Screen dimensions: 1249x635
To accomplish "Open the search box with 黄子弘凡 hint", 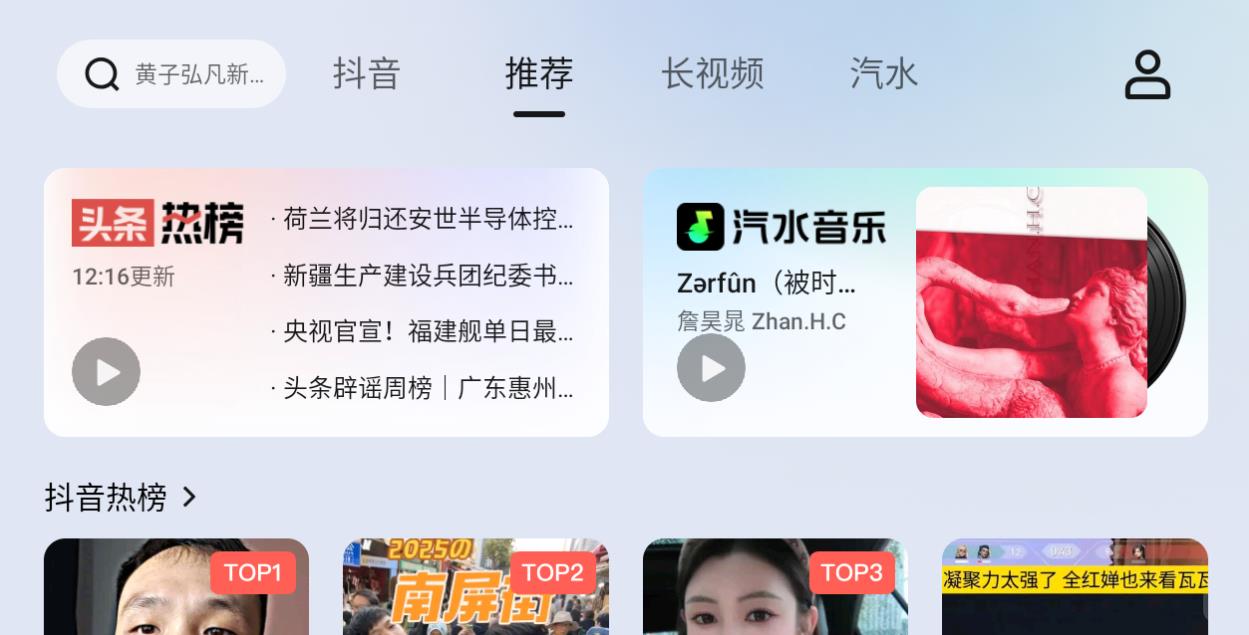I will pos(172,74).
